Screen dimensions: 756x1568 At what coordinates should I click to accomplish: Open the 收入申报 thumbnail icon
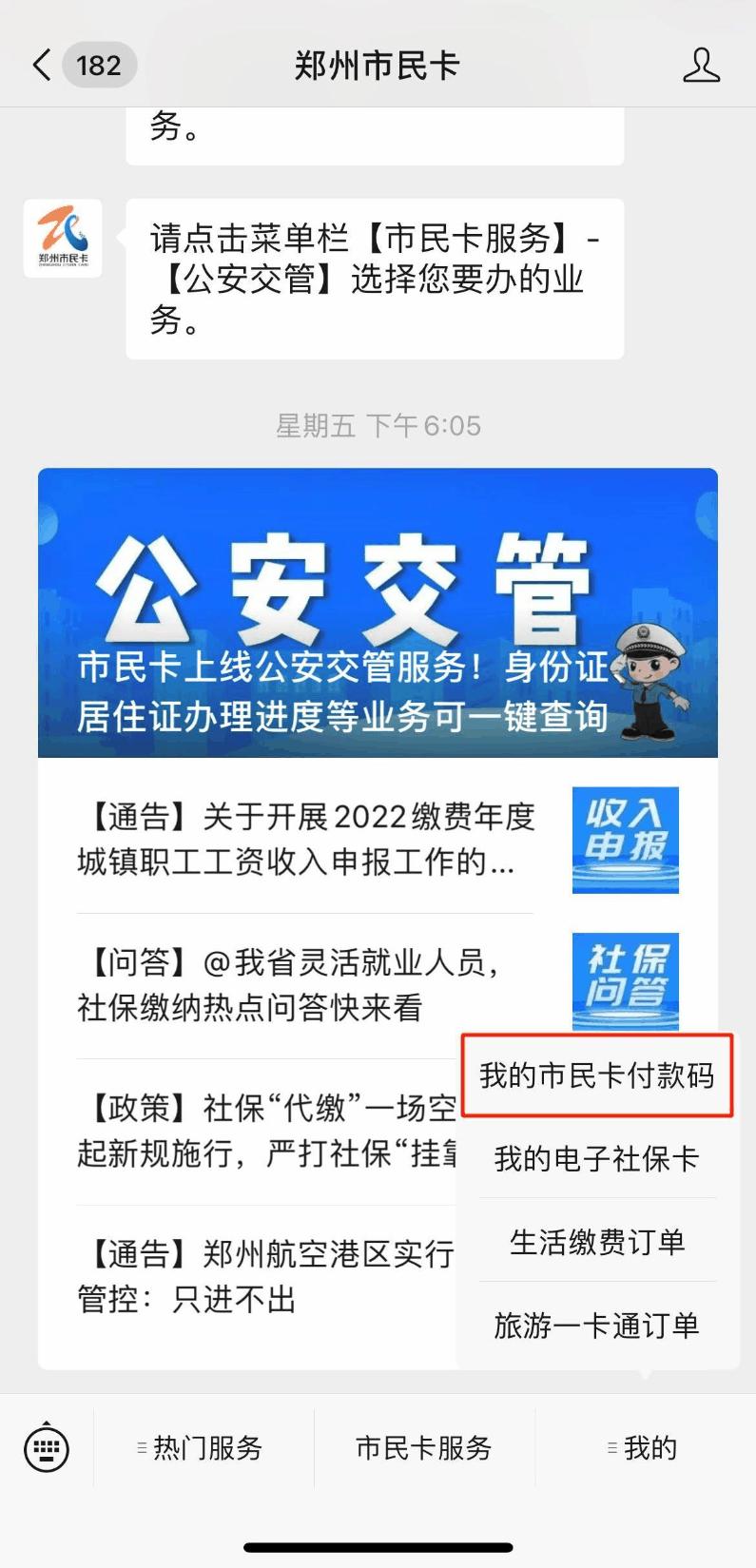(x=625, y=839)
